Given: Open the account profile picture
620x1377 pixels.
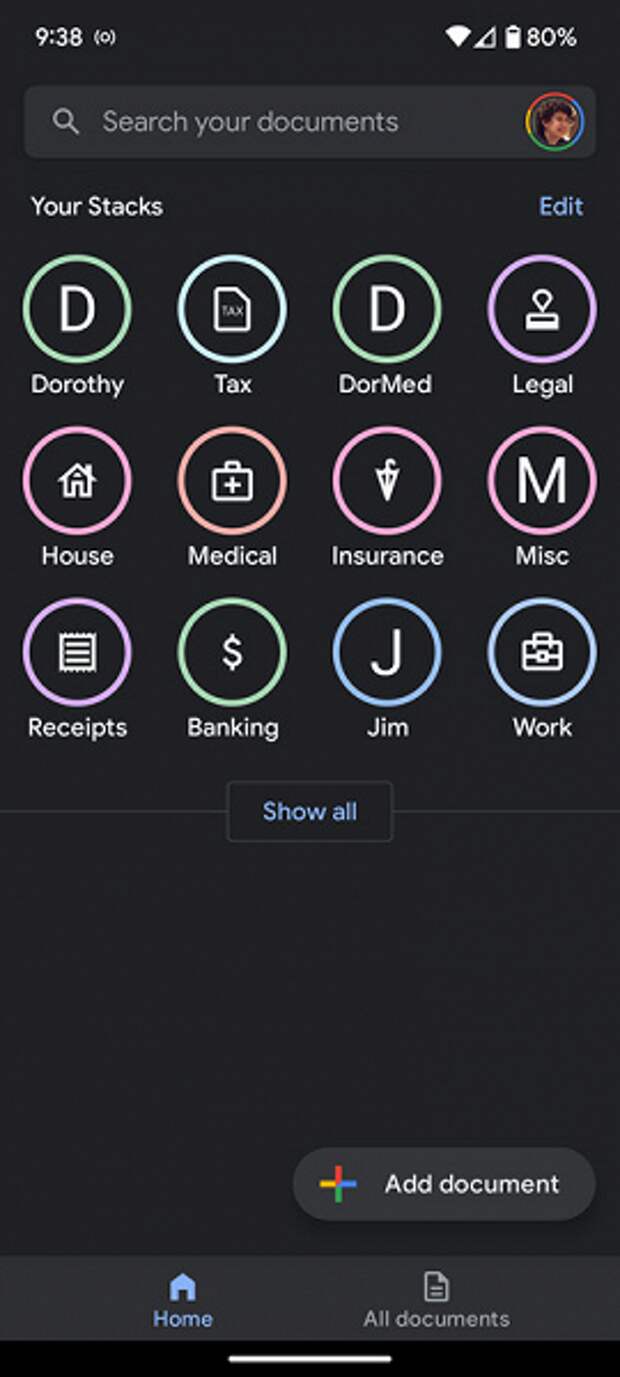Looking at the screenshot, I should [555, 122].
